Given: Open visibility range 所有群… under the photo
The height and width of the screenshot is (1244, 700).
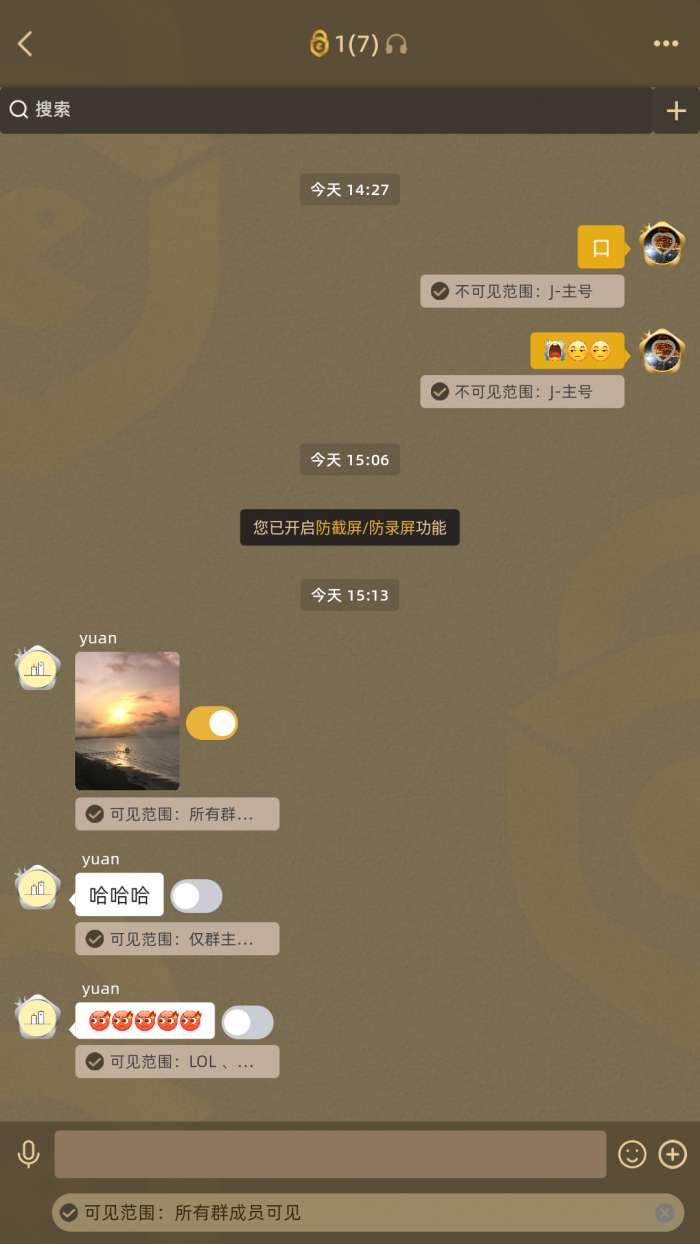Looking at the screenshot, I should pos(177,814).
